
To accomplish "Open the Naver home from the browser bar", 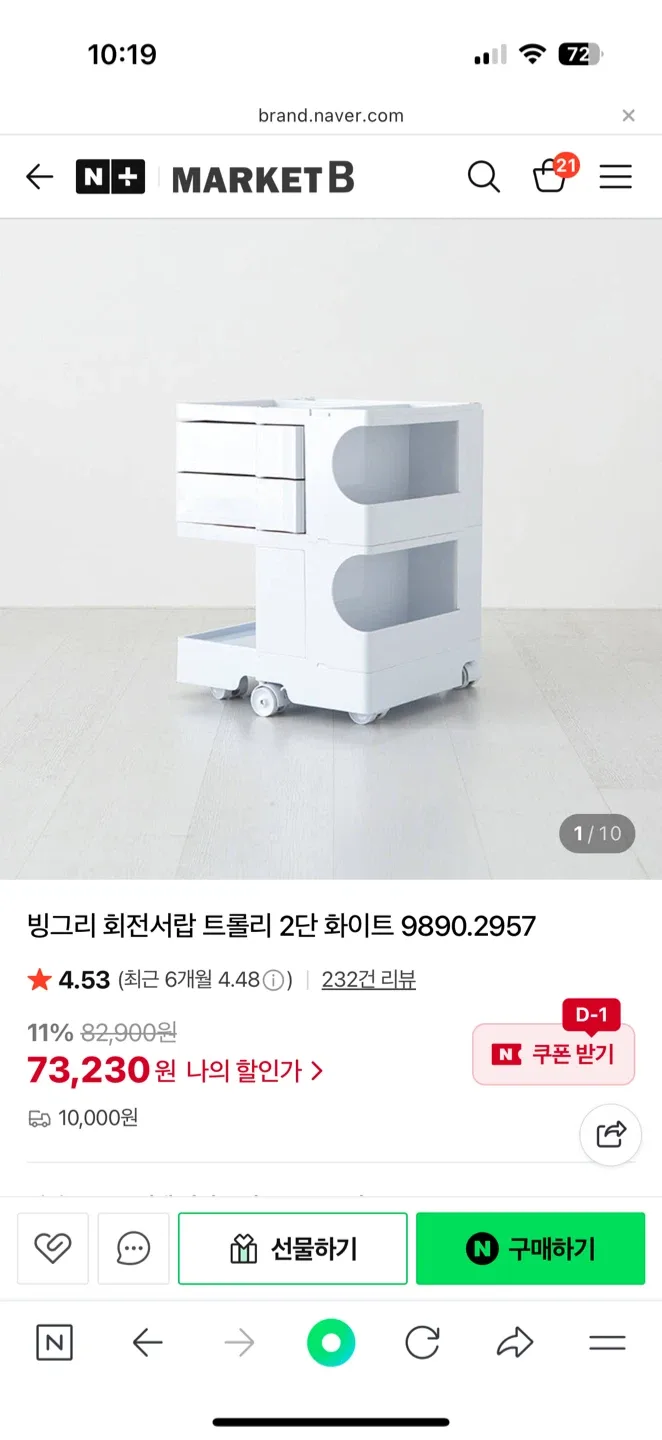I will [54, 1343].
